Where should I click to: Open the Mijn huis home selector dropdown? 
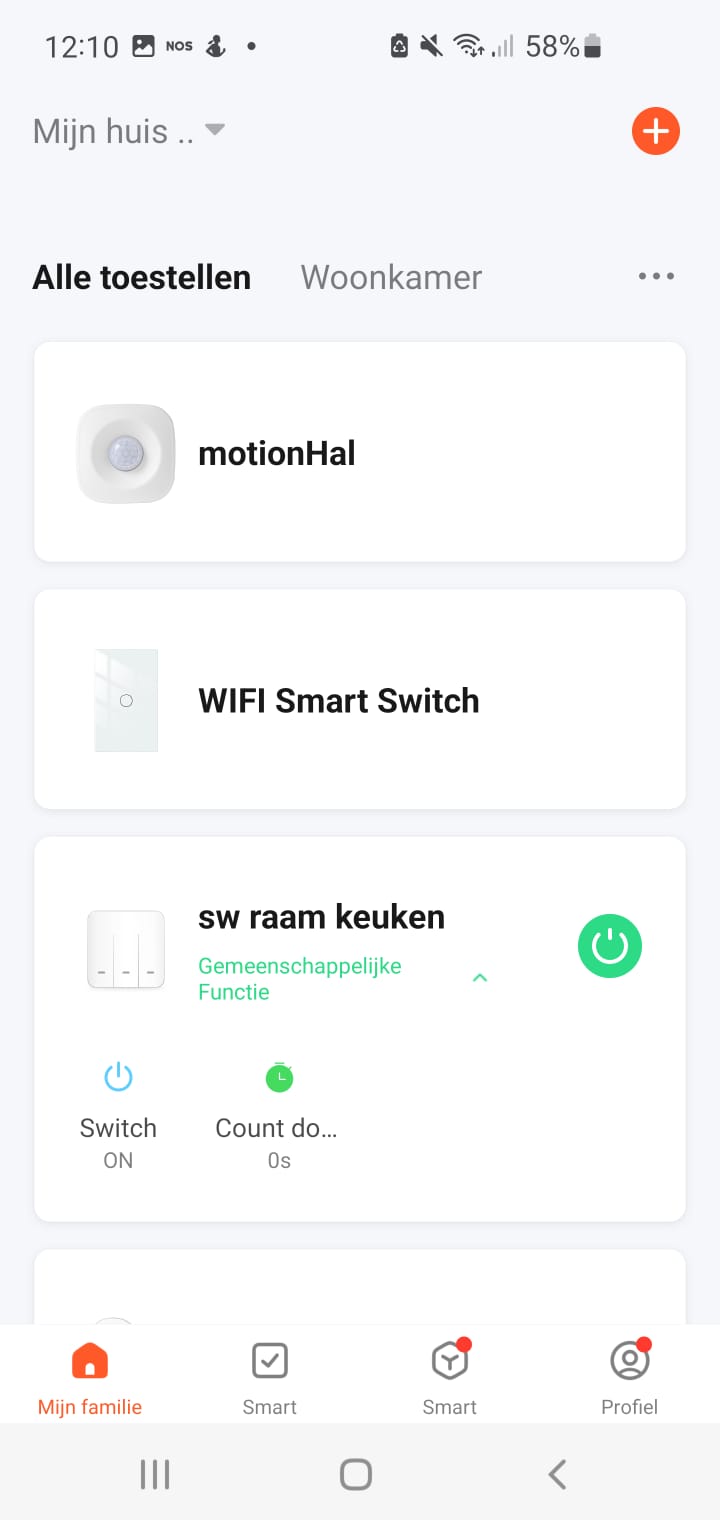pos(129,132)
